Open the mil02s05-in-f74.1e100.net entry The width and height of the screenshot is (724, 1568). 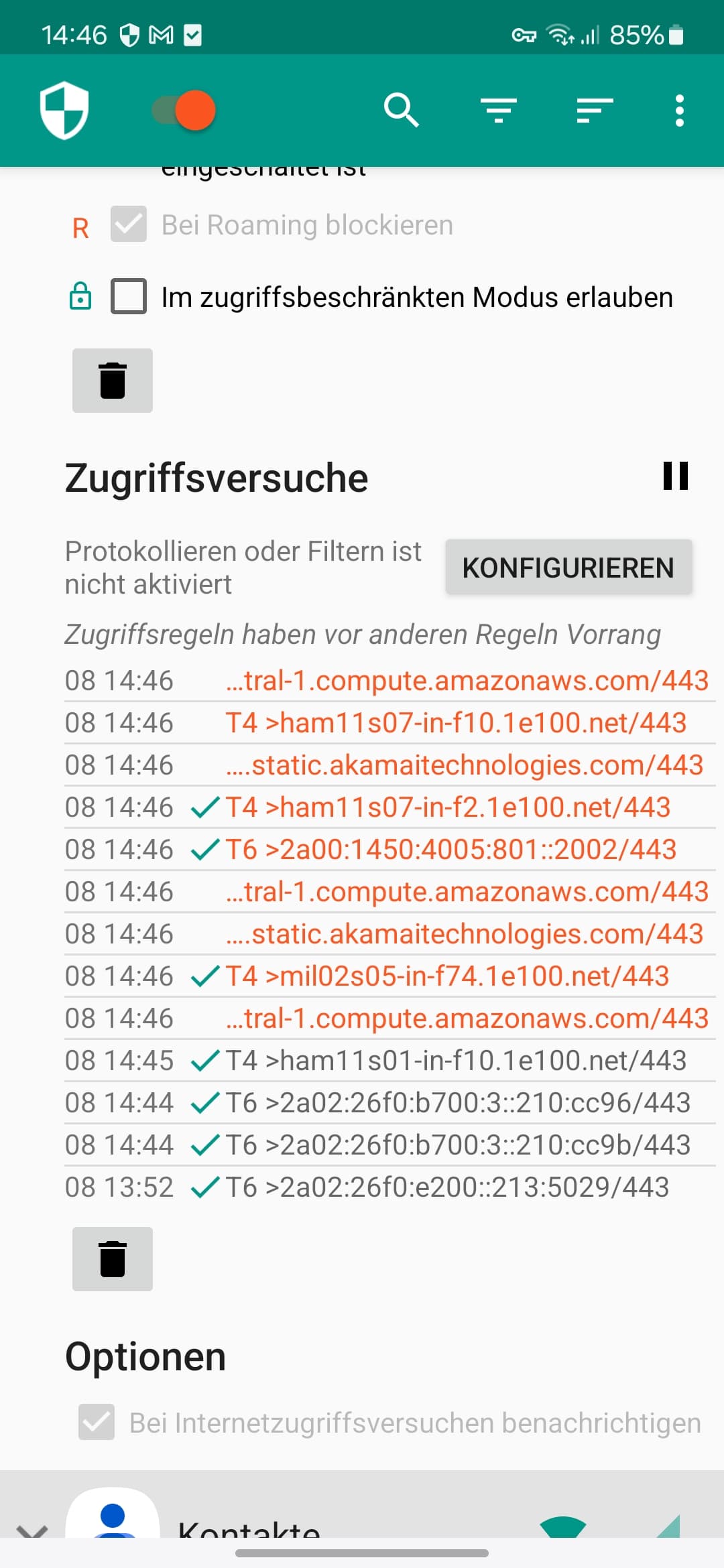pos(390,976)
